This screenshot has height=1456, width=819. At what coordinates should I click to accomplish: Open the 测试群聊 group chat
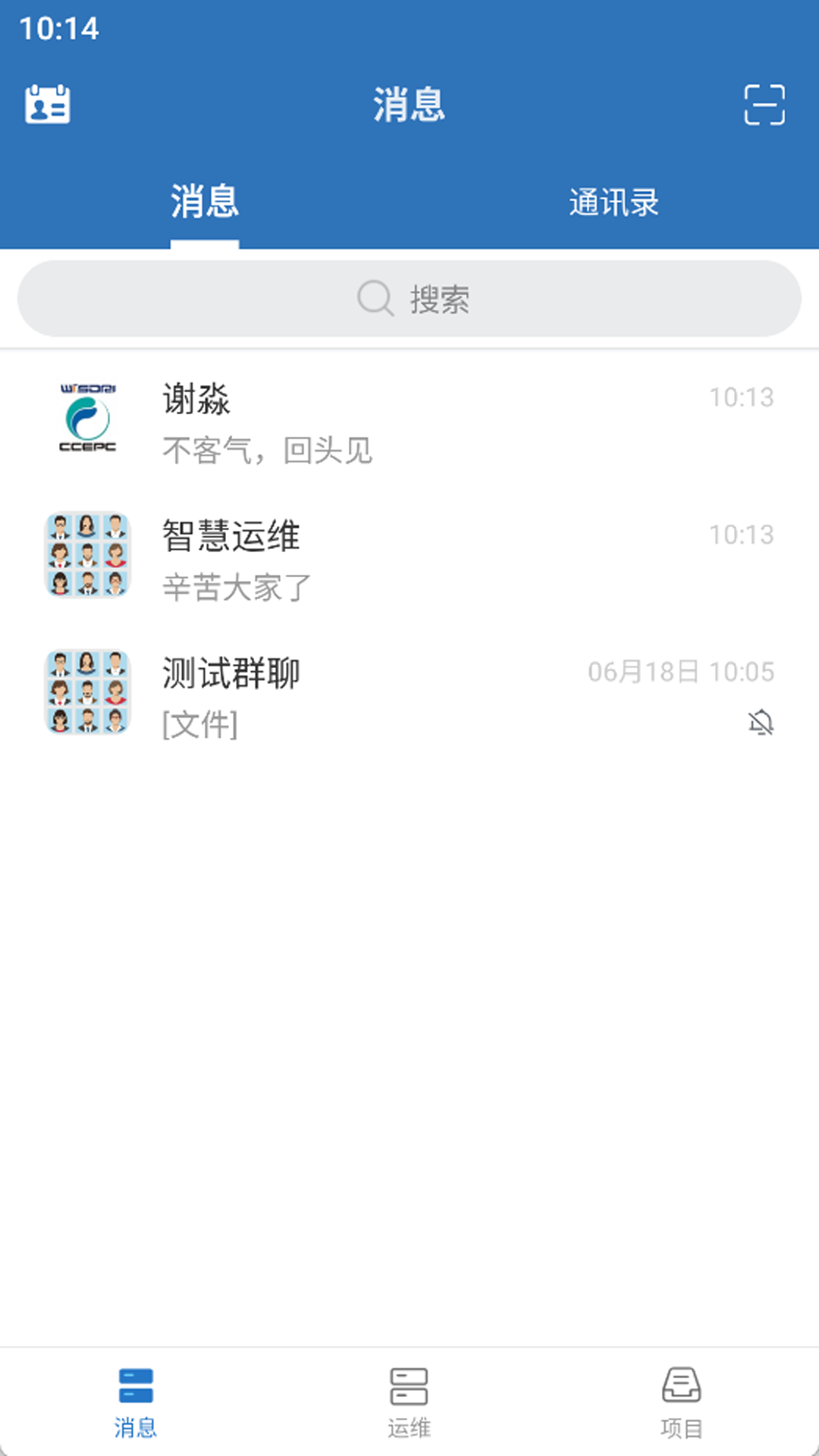409,696
